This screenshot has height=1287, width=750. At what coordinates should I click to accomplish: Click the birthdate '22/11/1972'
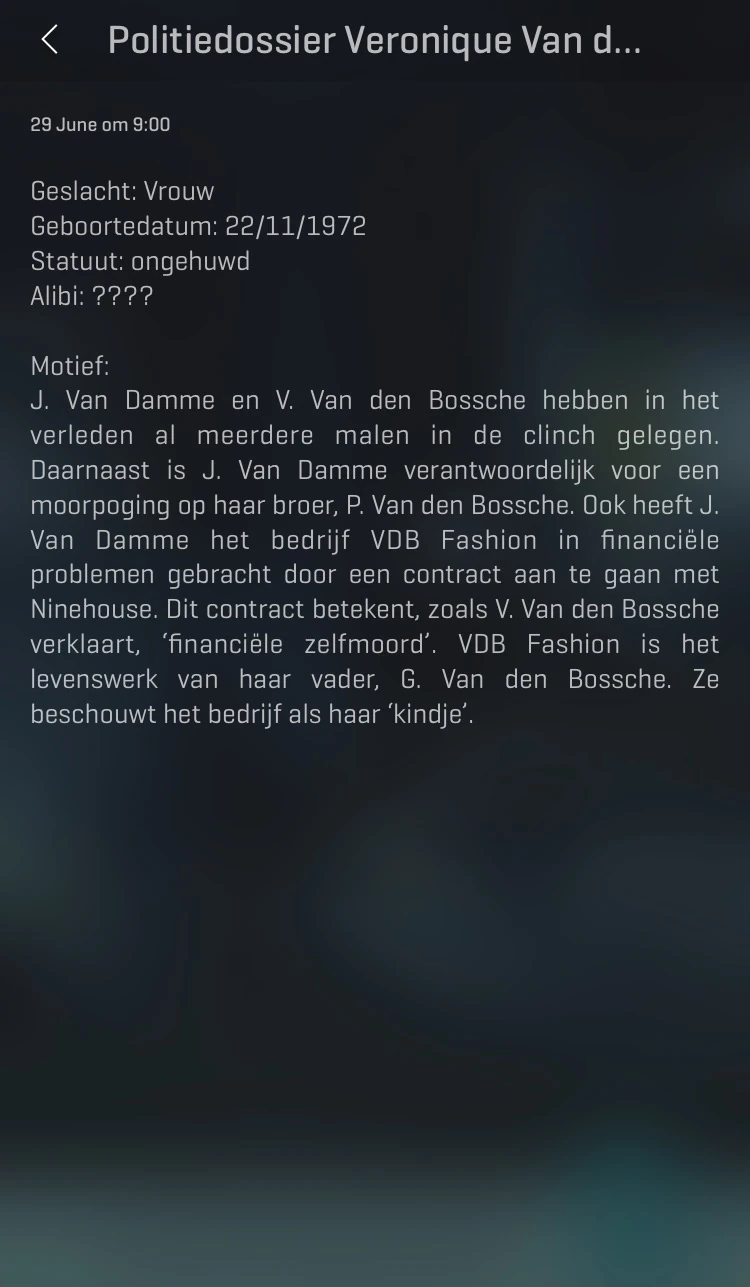295,226
